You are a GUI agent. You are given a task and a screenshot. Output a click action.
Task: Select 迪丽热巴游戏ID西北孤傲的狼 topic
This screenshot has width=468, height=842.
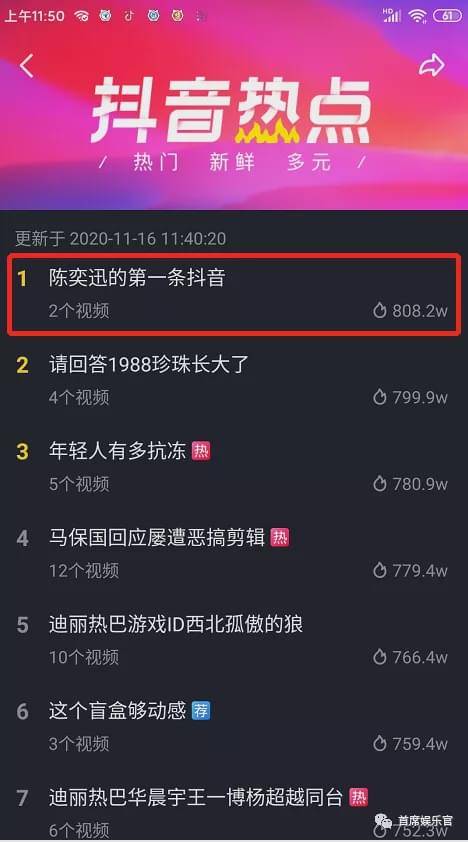pos(234,640)
